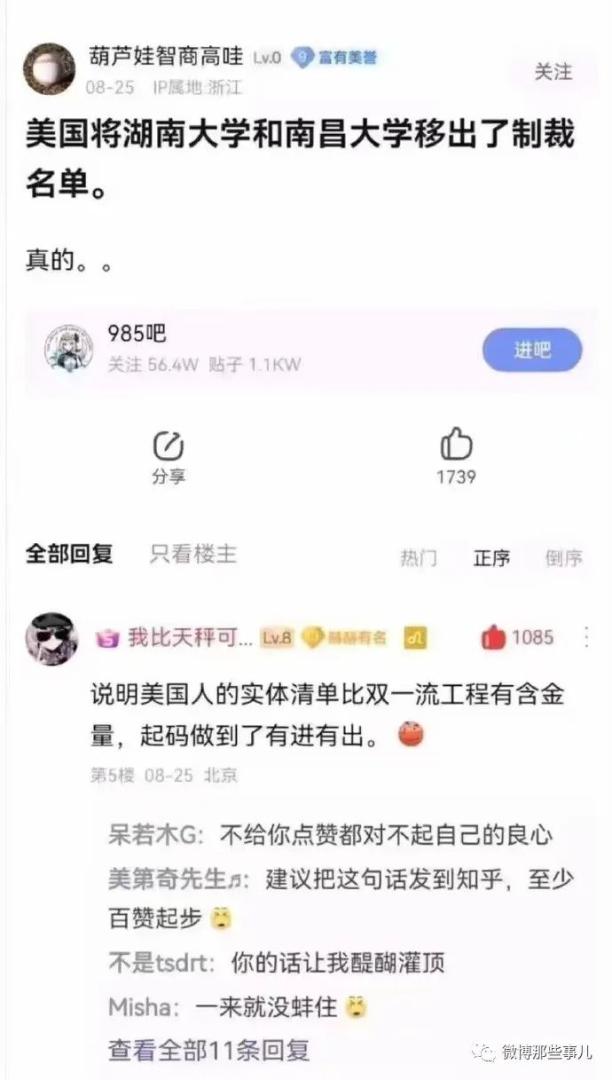612x1080 pixels.
Task: Filter replies with 只看楼主
Action: click(x=193, y=554)
